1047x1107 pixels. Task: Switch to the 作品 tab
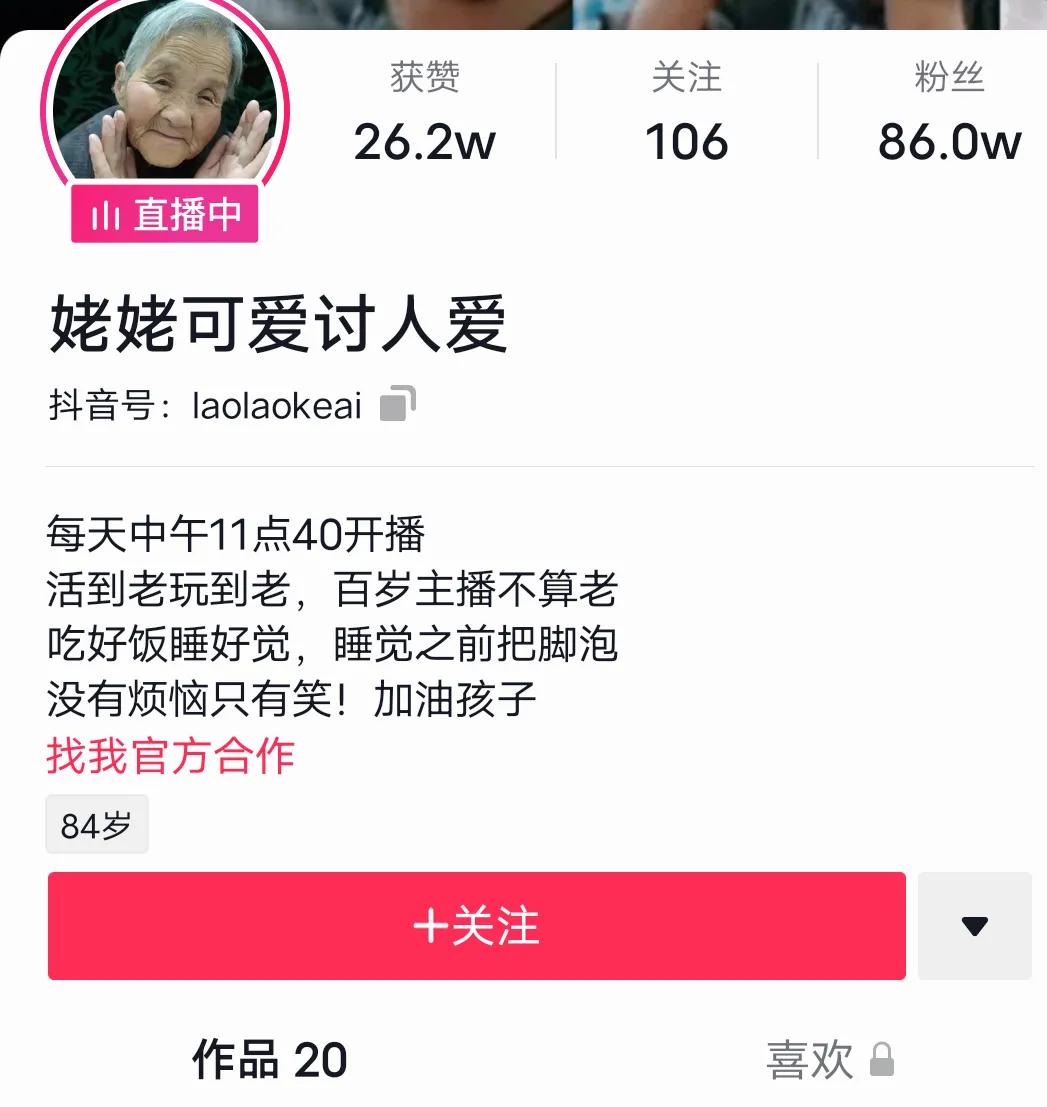[266, 1062]
